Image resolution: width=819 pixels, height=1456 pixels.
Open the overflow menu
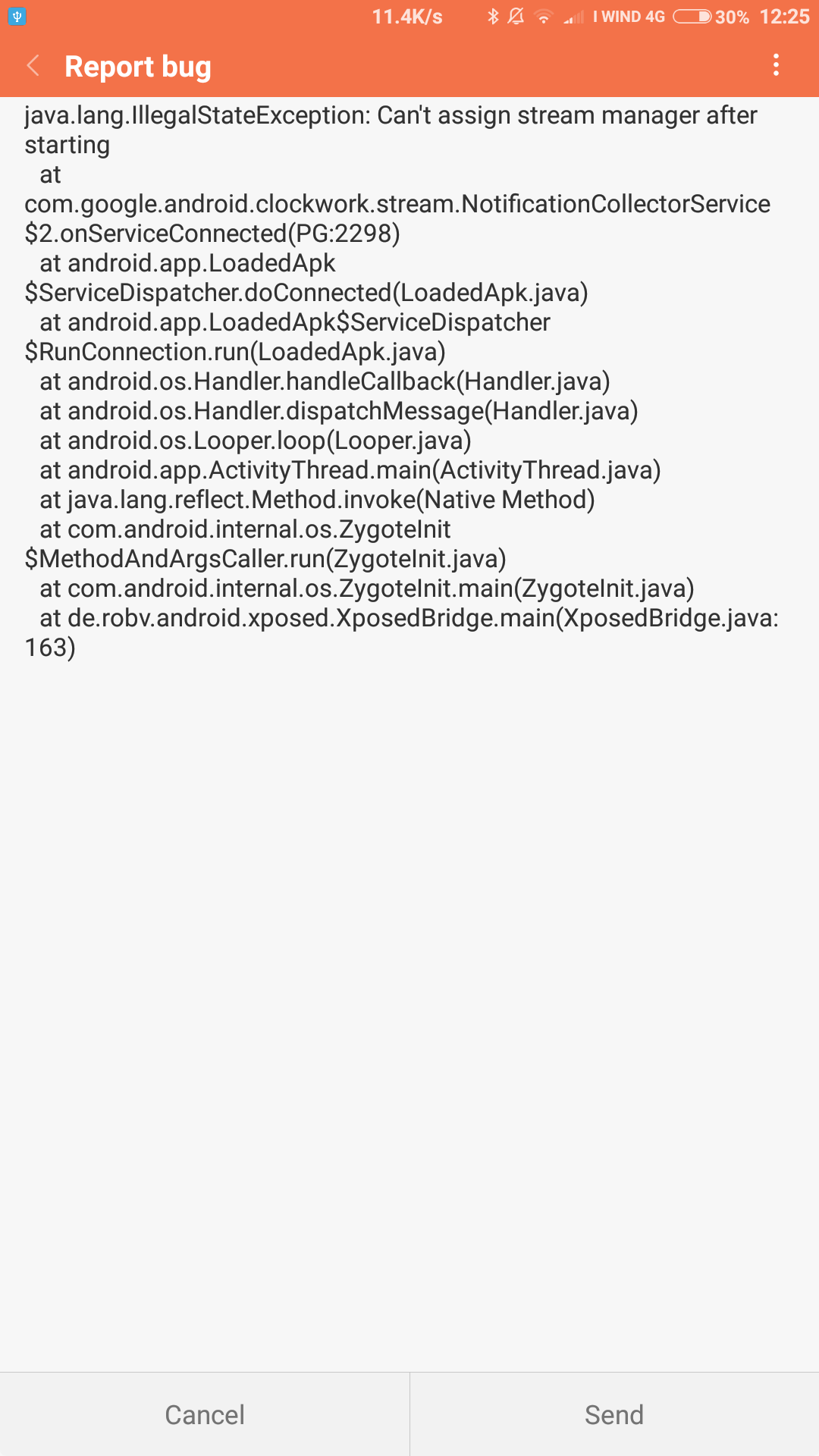point(776,65)
